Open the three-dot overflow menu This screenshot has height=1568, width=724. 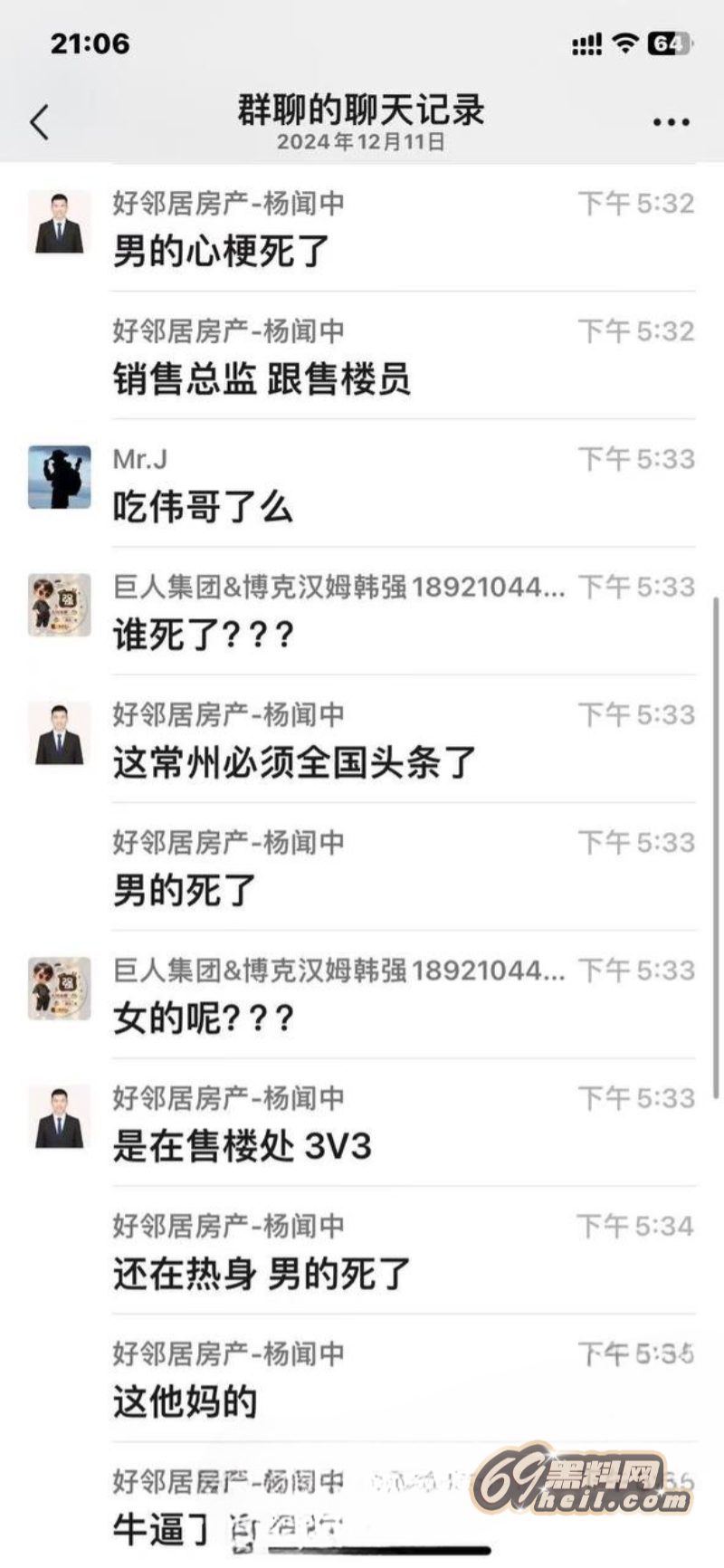point(671,122)
